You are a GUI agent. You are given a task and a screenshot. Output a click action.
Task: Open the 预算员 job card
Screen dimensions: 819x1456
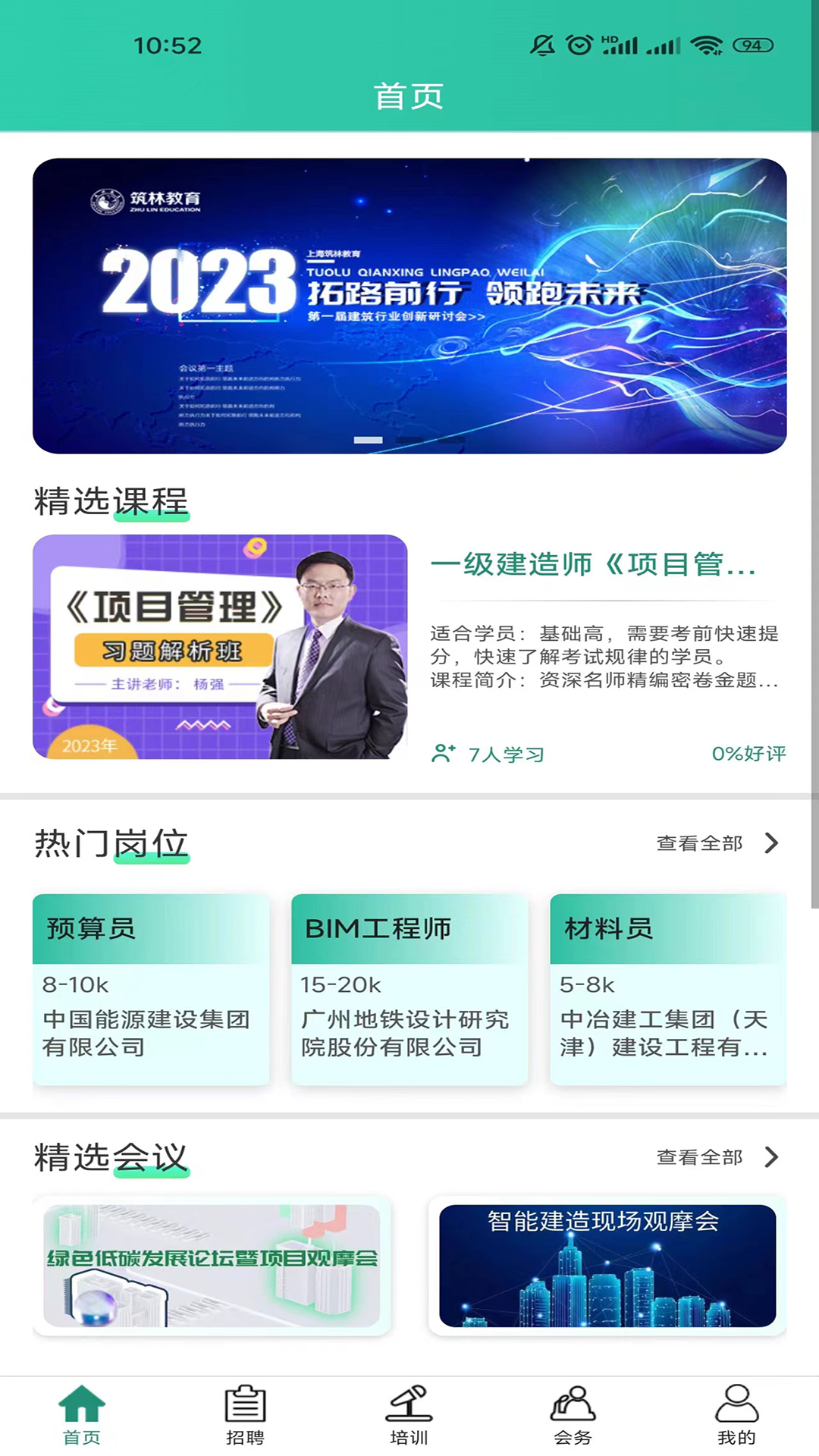(x=151, y=989)
